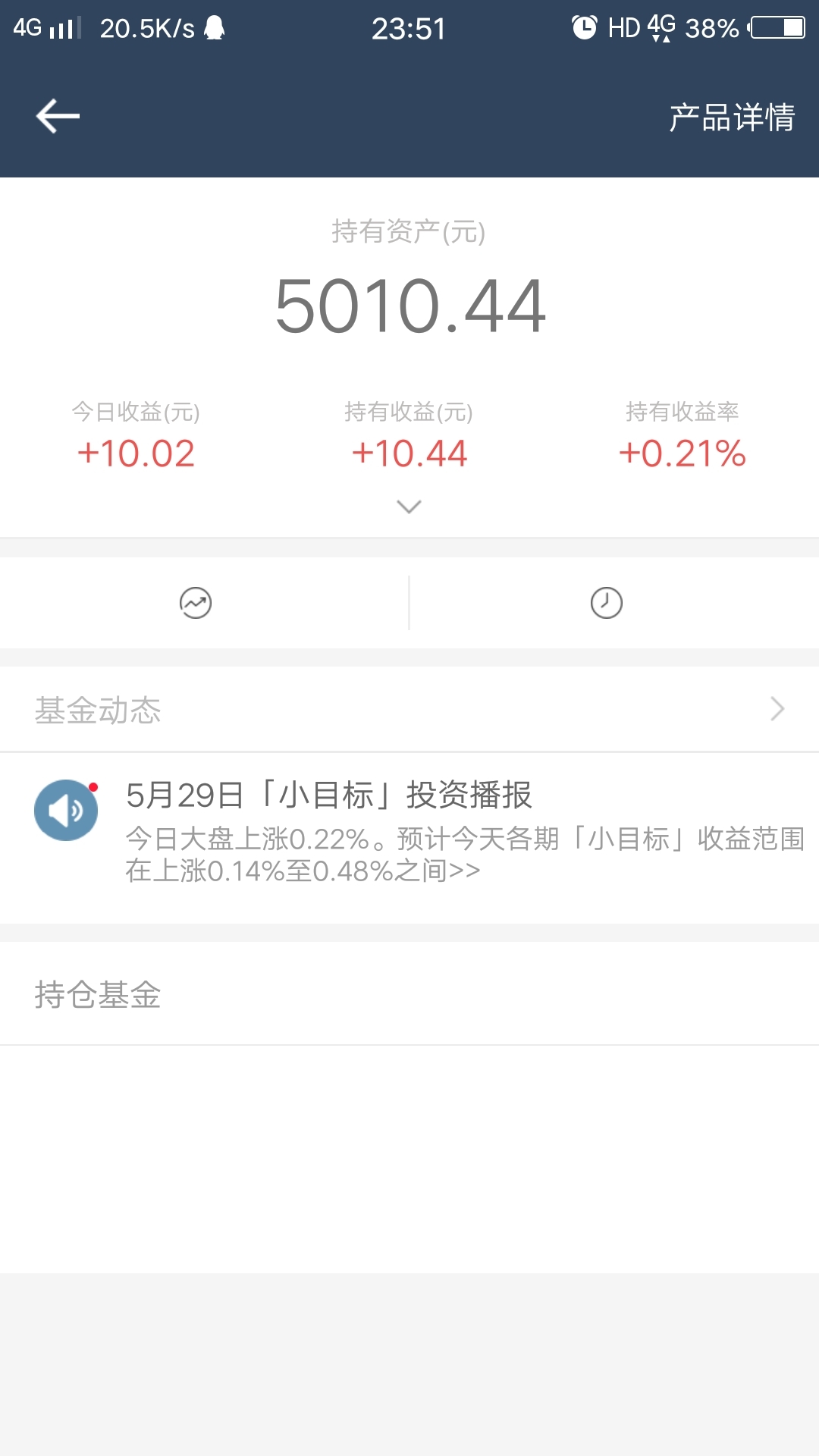Open the 基金动态 row
Viewport: 819px width, 1456px height.
click(409, 710)
